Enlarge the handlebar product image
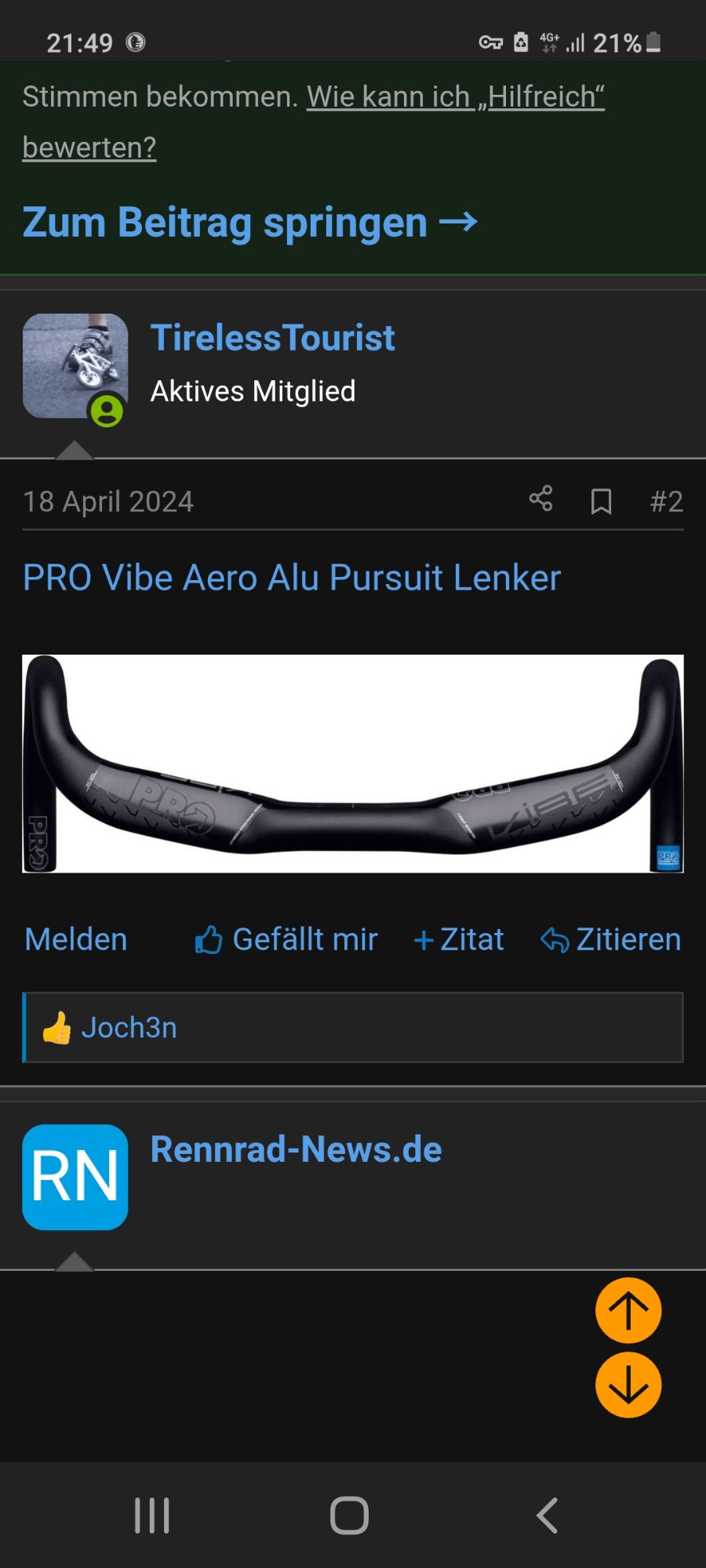 click(353, 763)
